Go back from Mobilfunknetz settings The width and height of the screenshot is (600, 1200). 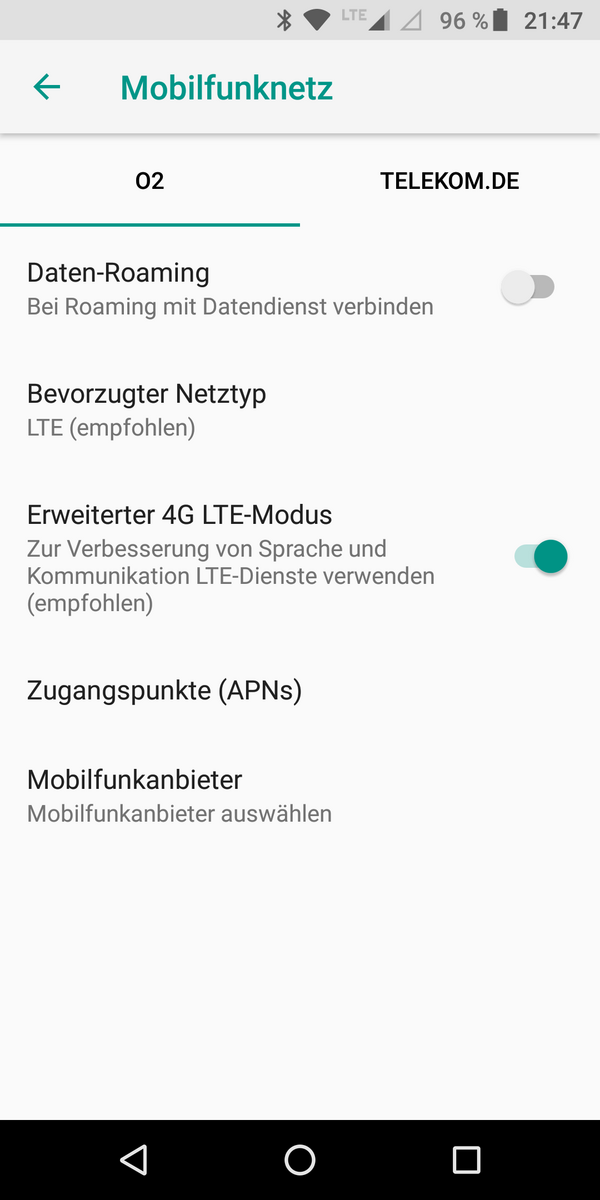pos(47,88)
